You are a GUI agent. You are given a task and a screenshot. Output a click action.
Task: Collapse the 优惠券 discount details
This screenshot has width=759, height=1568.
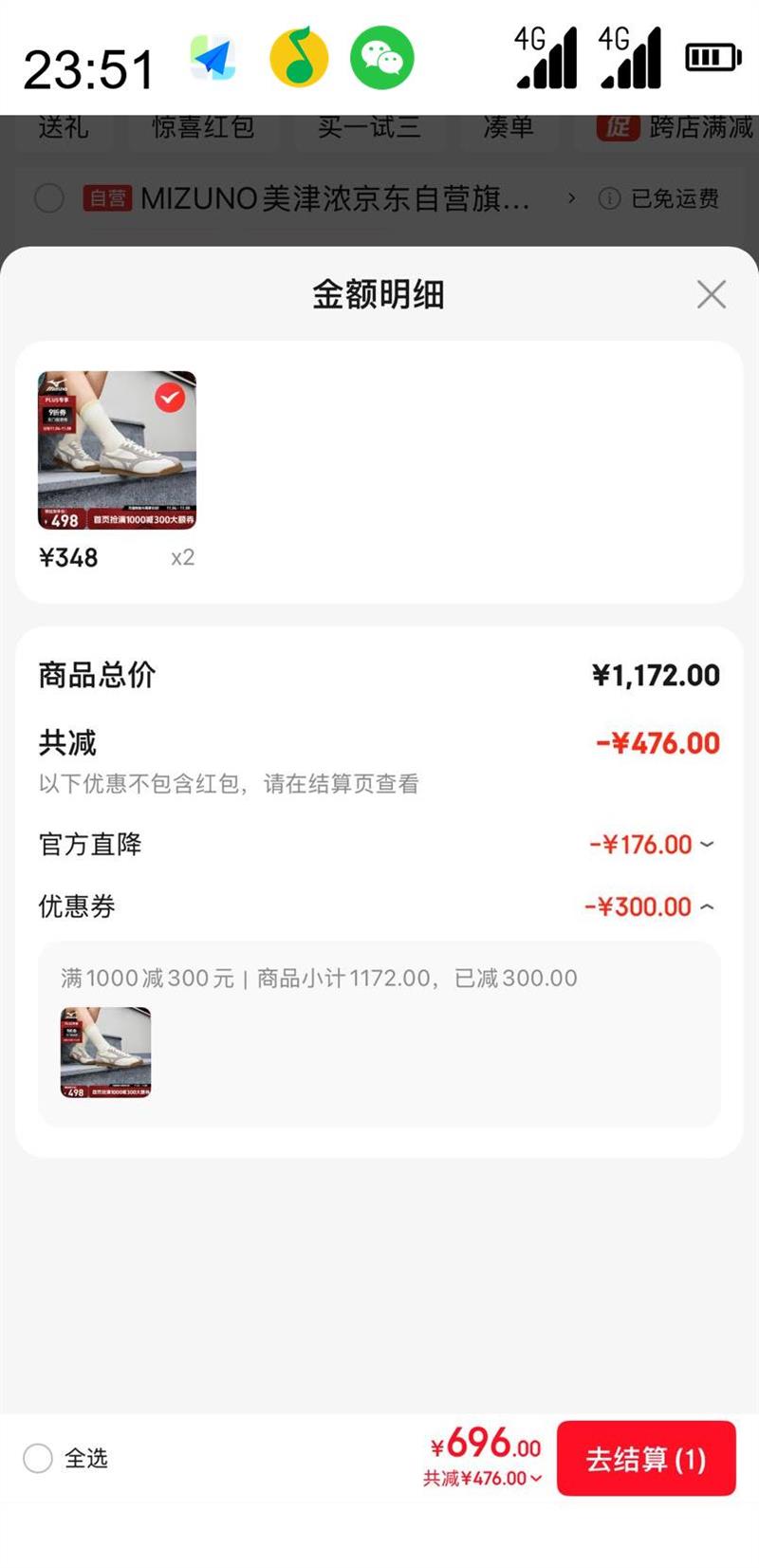coord(707,906)
